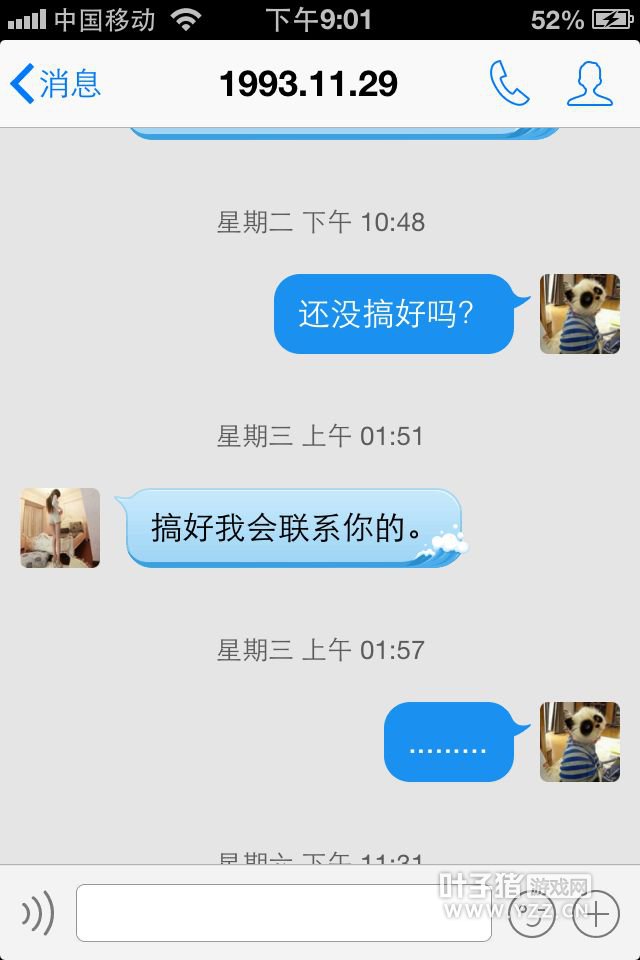The width and height of the screenshot is (640, 960).
Task: Go back to the 消息 list
Action: (x=55, y=84)
